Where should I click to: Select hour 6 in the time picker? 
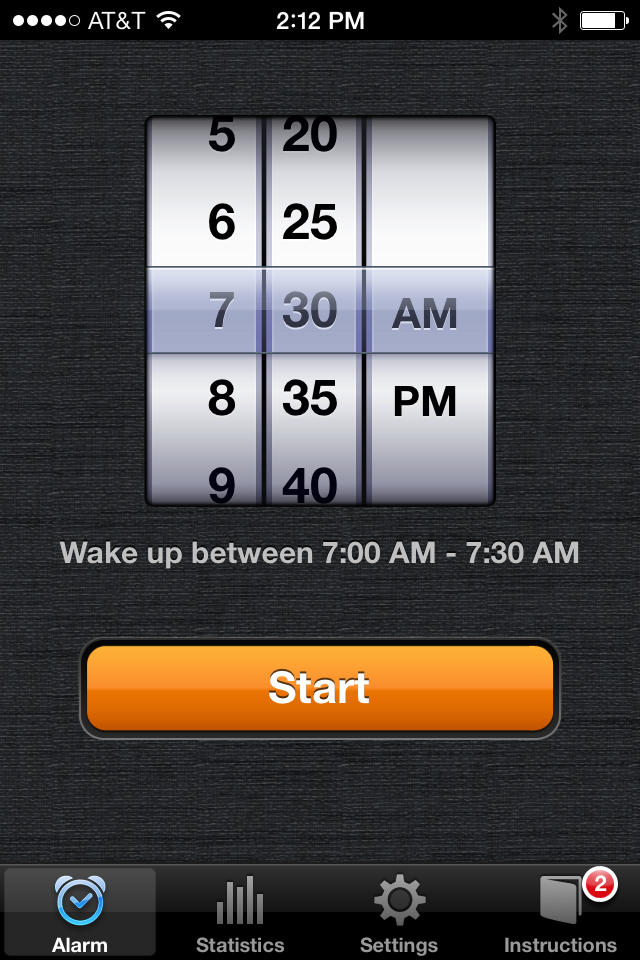coord(221,222)
